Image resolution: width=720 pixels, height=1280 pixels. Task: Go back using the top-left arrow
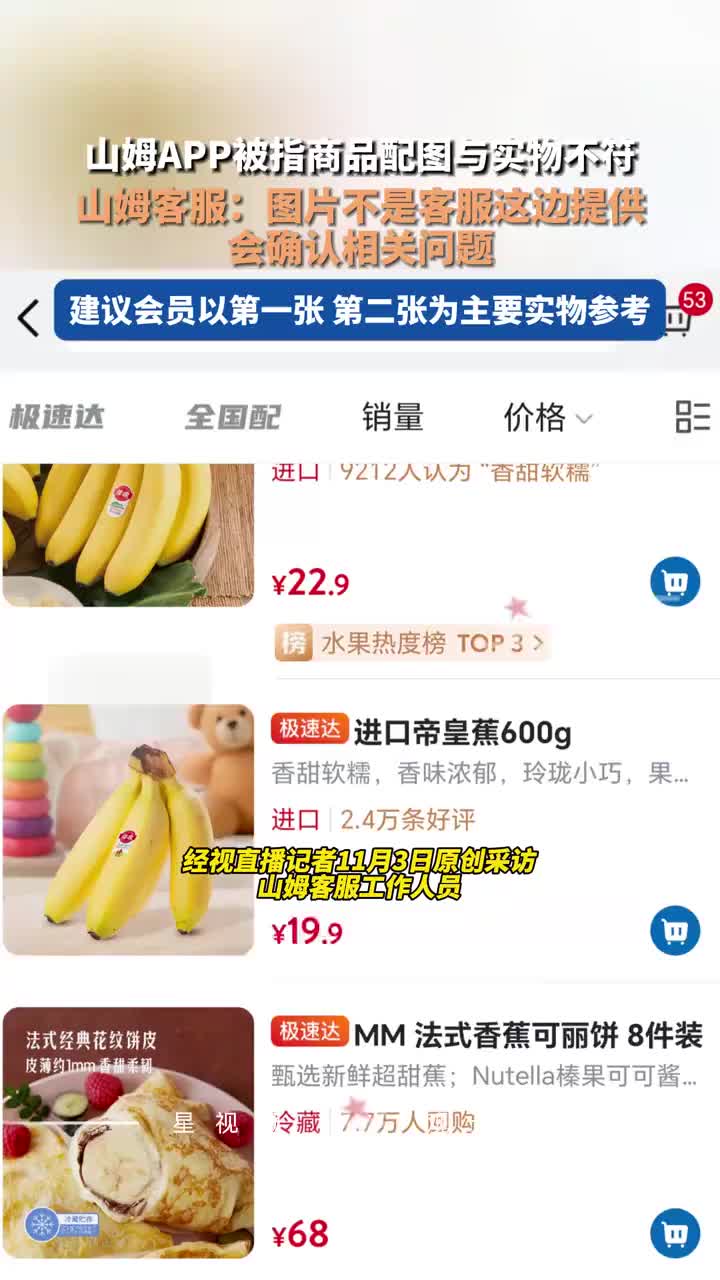pyautogui.click(x=28, y=318)
